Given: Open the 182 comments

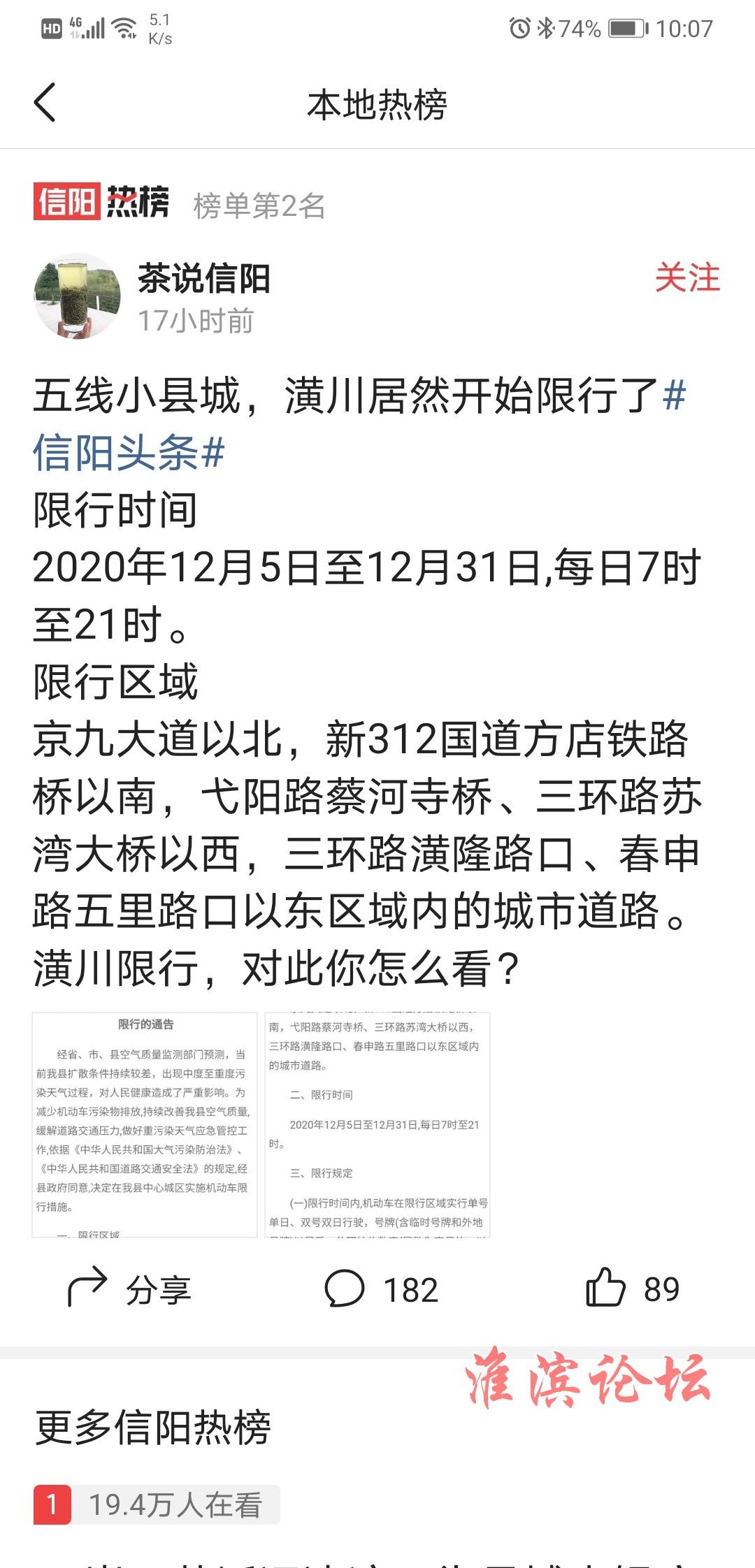Looking at the screenshot, I should tap(381, 1289).
